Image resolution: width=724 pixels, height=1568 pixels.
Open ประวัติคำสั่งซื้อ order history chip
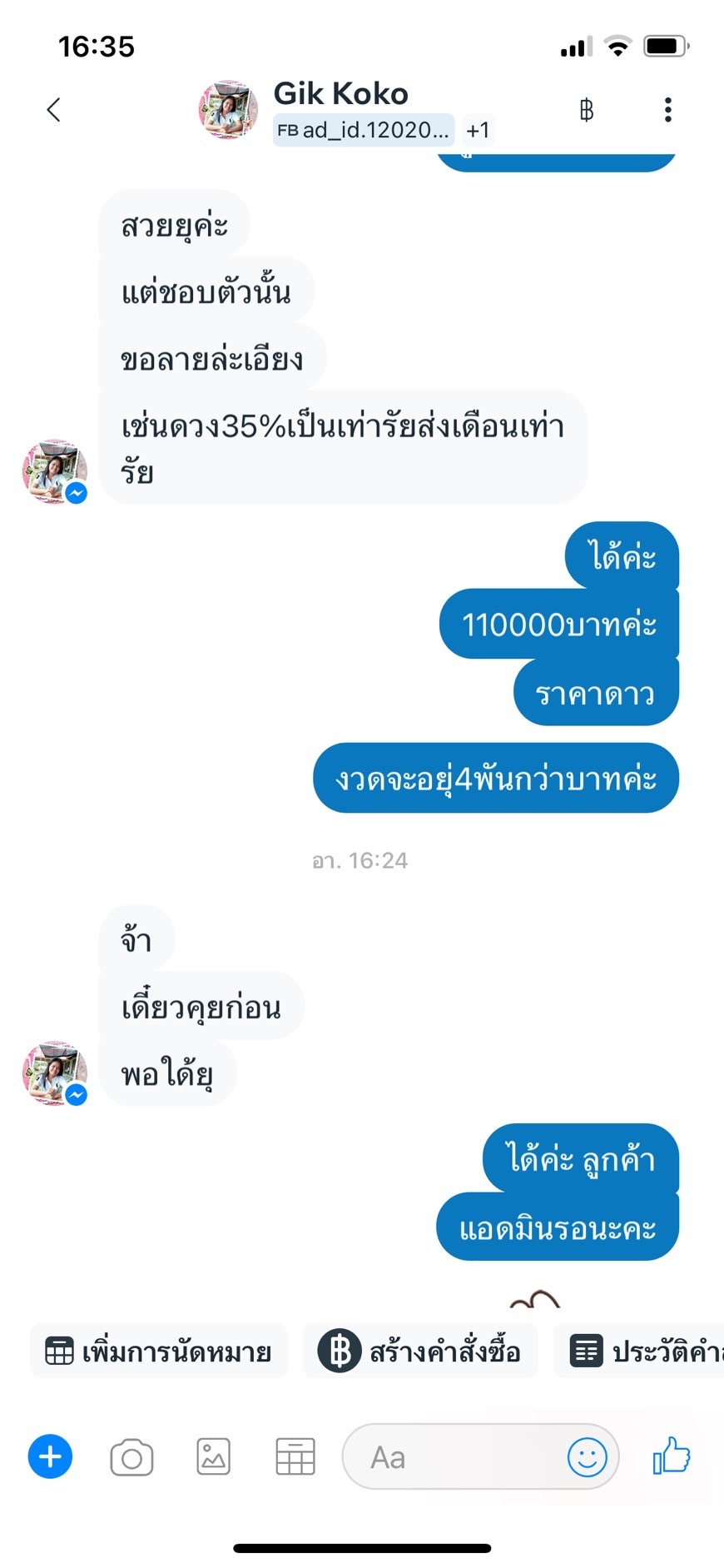[x=638, y=1351]
